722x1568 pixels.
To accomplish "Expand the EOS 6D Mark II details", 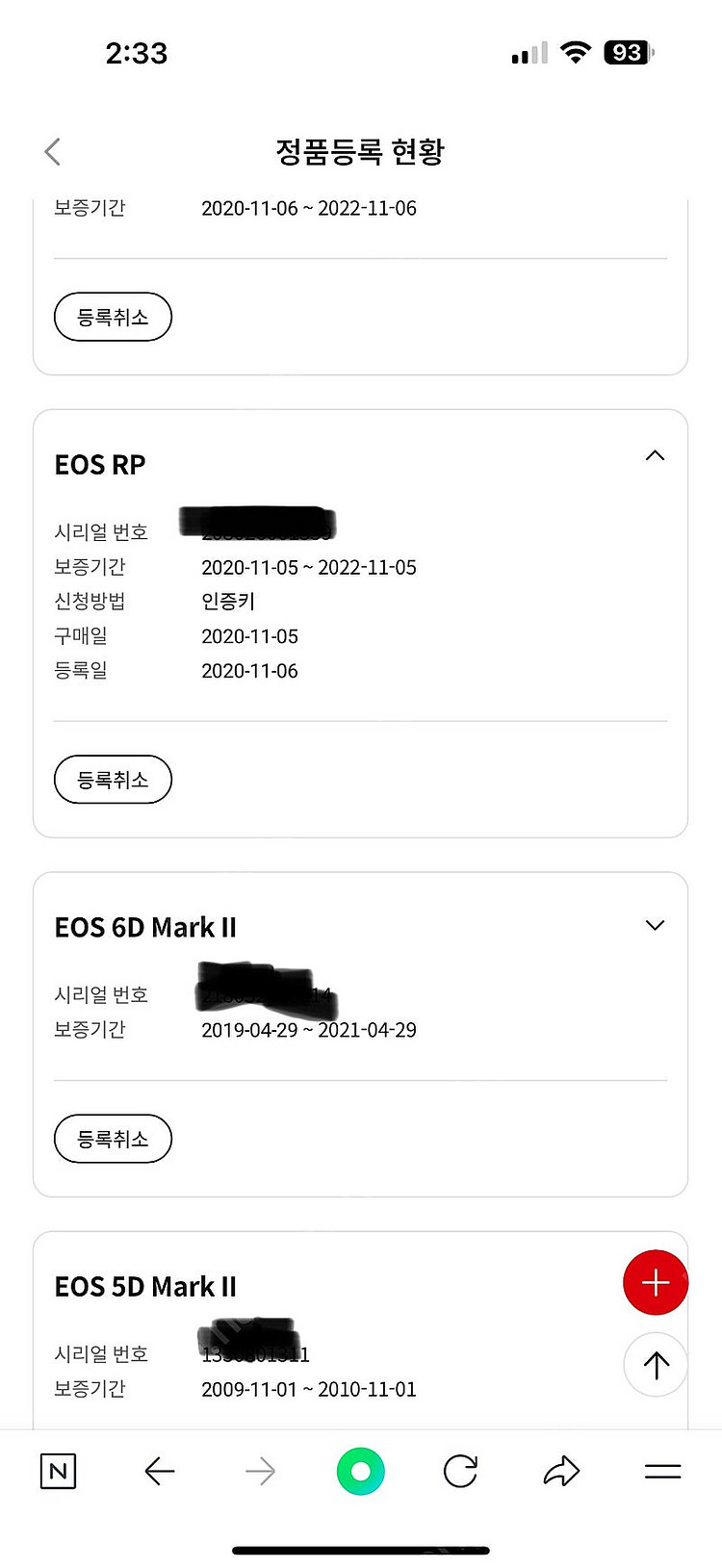I will click(x=655, y=925).
